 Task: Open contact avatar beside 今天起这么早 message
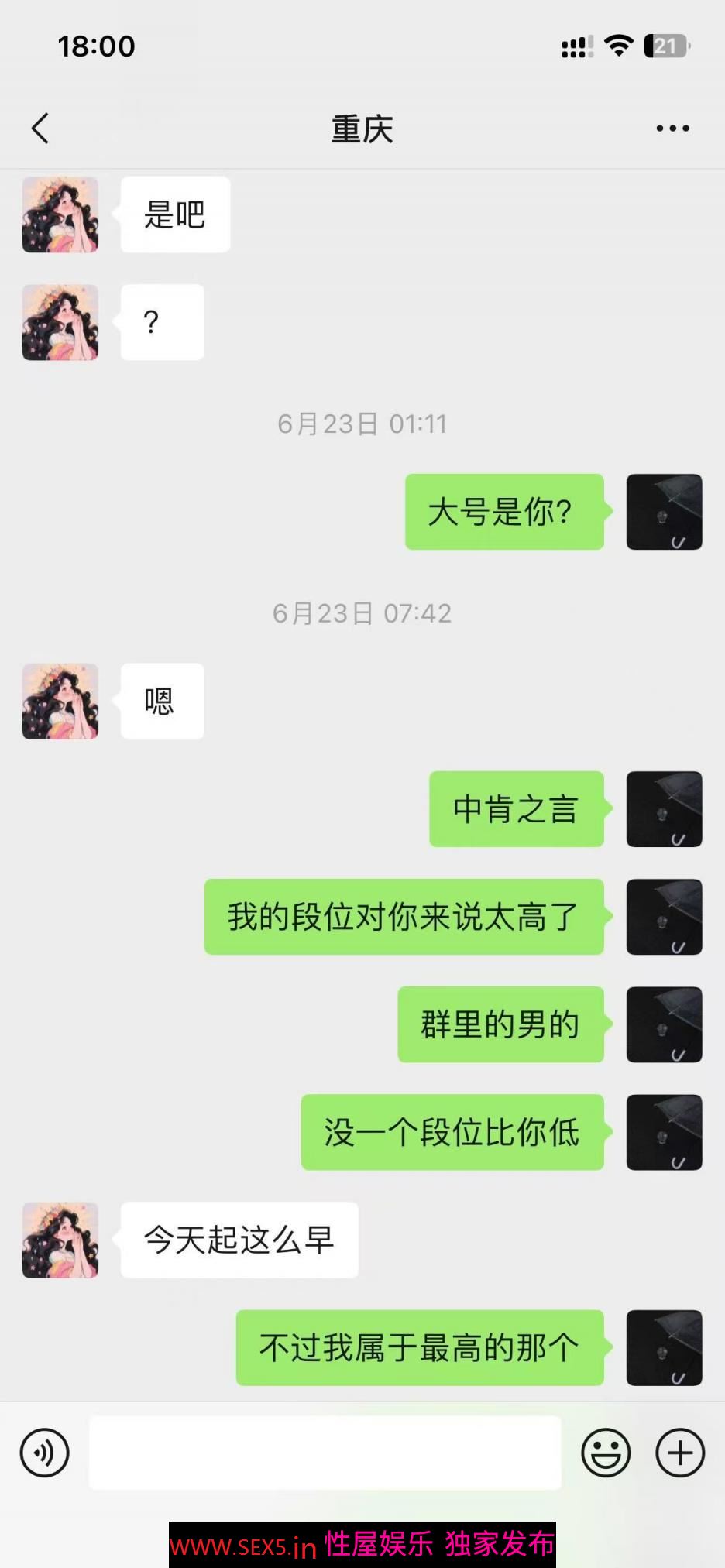60,1240
